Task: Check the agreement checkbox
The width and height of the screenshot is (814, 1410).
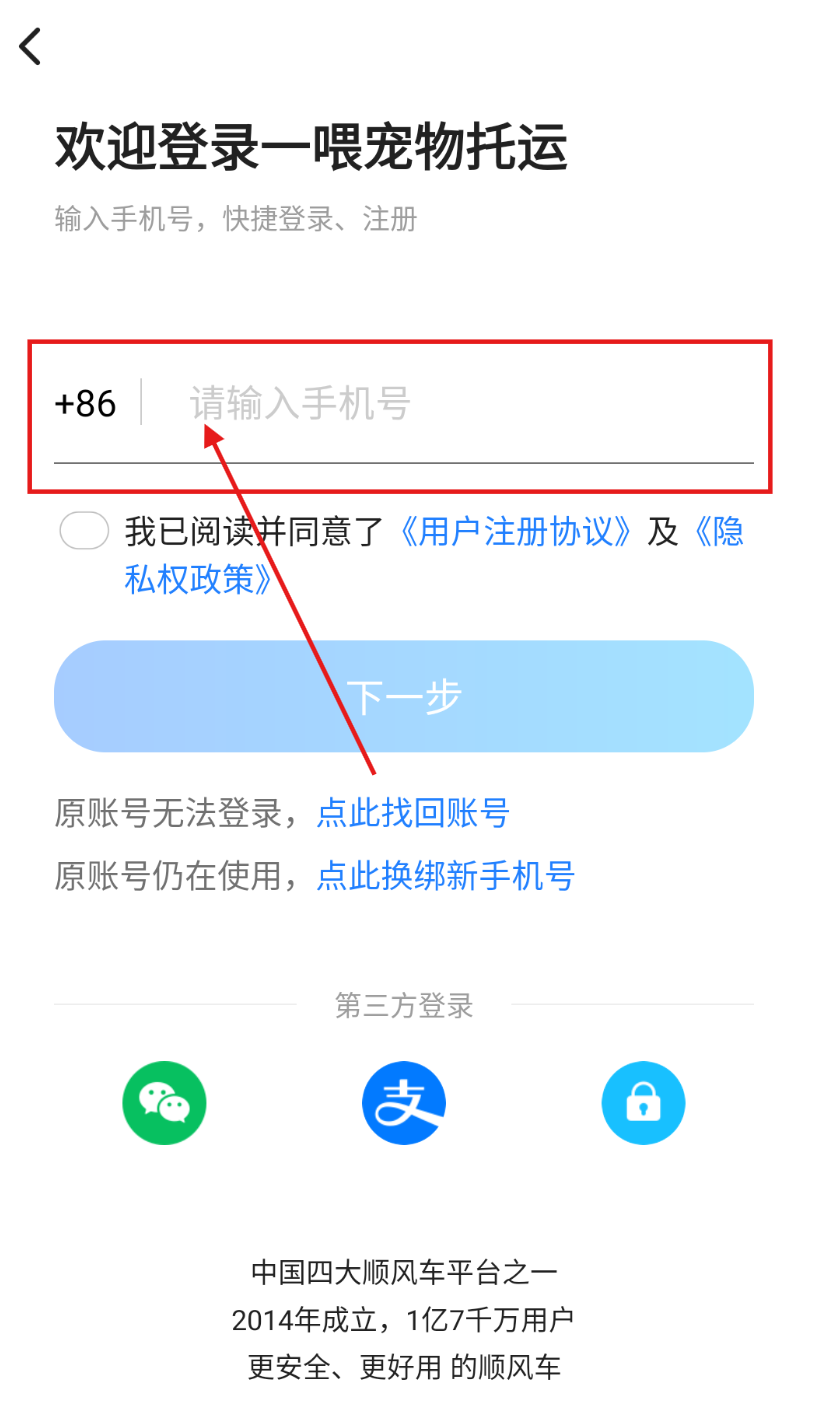Action: click(x=84, y=531)
